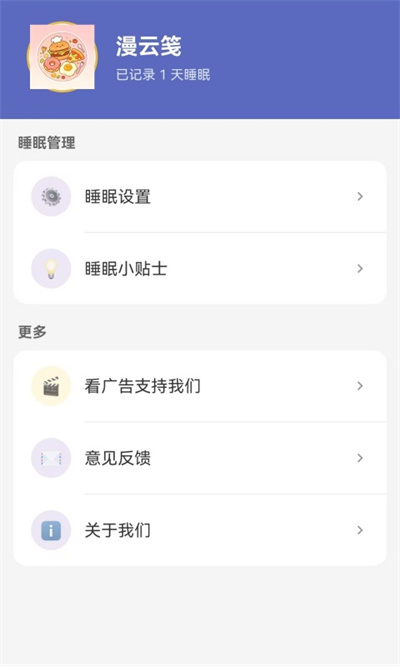Open the 关于我们 about page
This screenshot has height=666, width=400.
200,530
